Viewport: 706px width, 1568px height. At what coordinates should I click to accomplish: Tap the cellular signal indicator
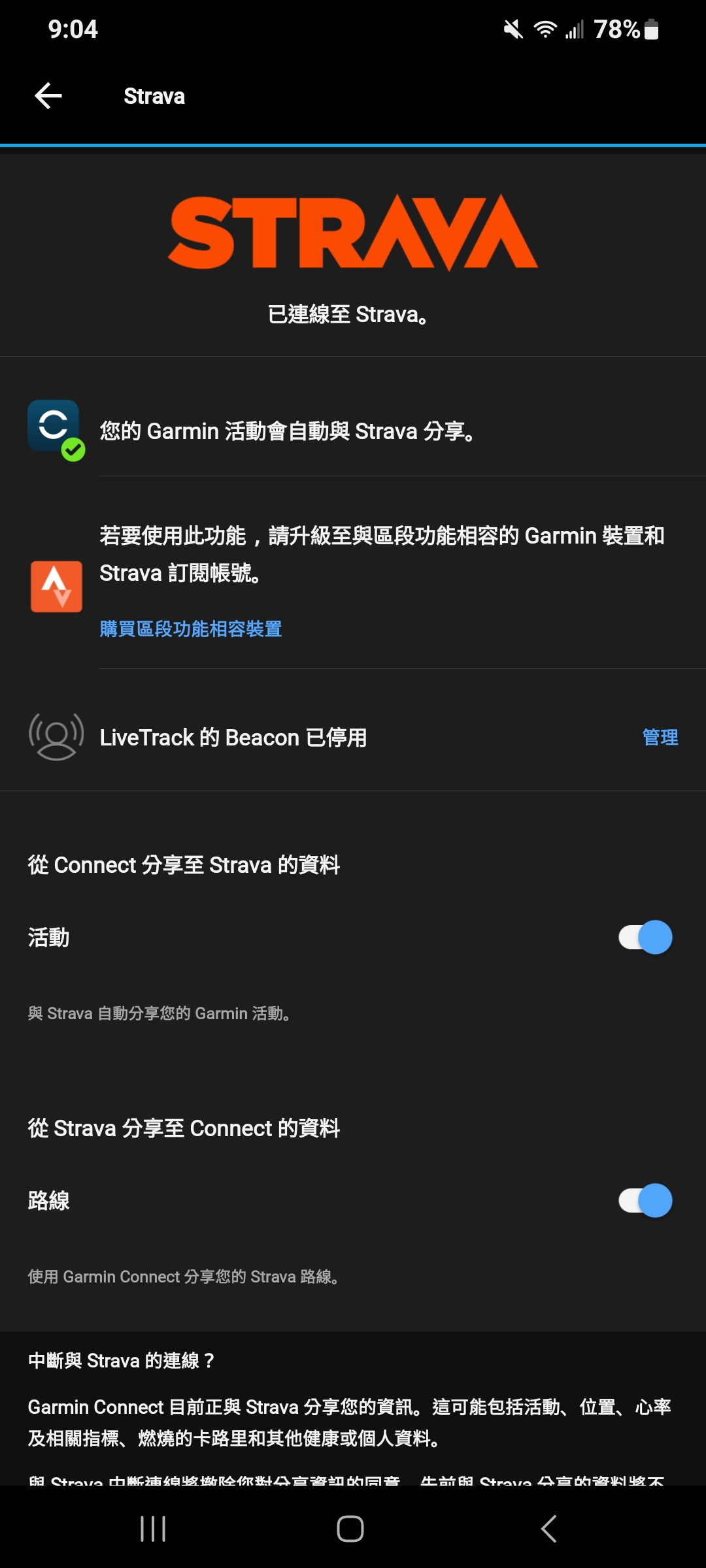click(575, 29)
